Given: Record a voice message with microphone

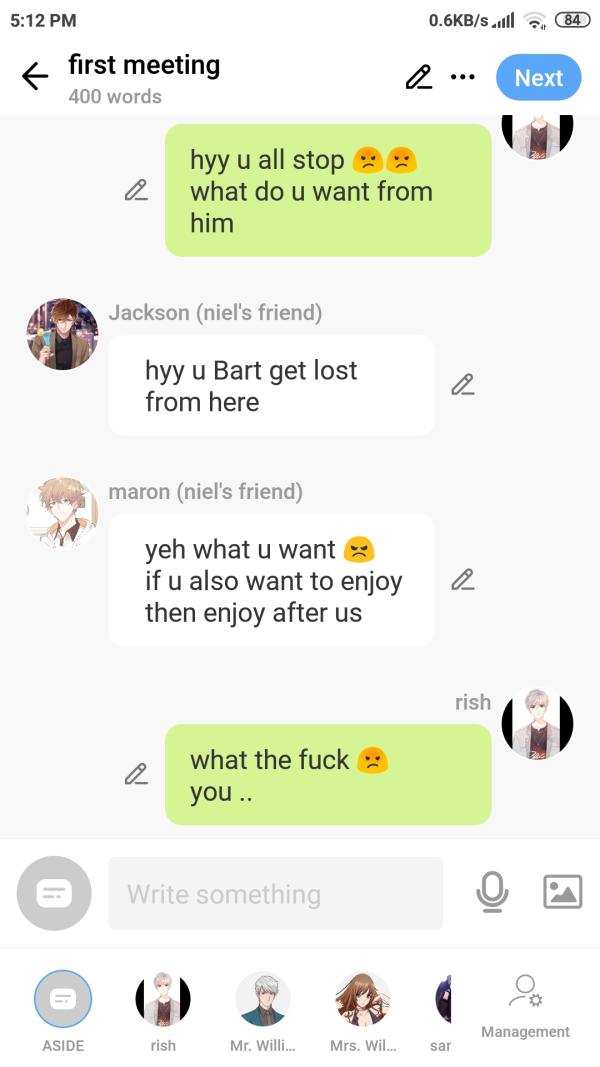Looking at the screenshot, I should (492, 892).
